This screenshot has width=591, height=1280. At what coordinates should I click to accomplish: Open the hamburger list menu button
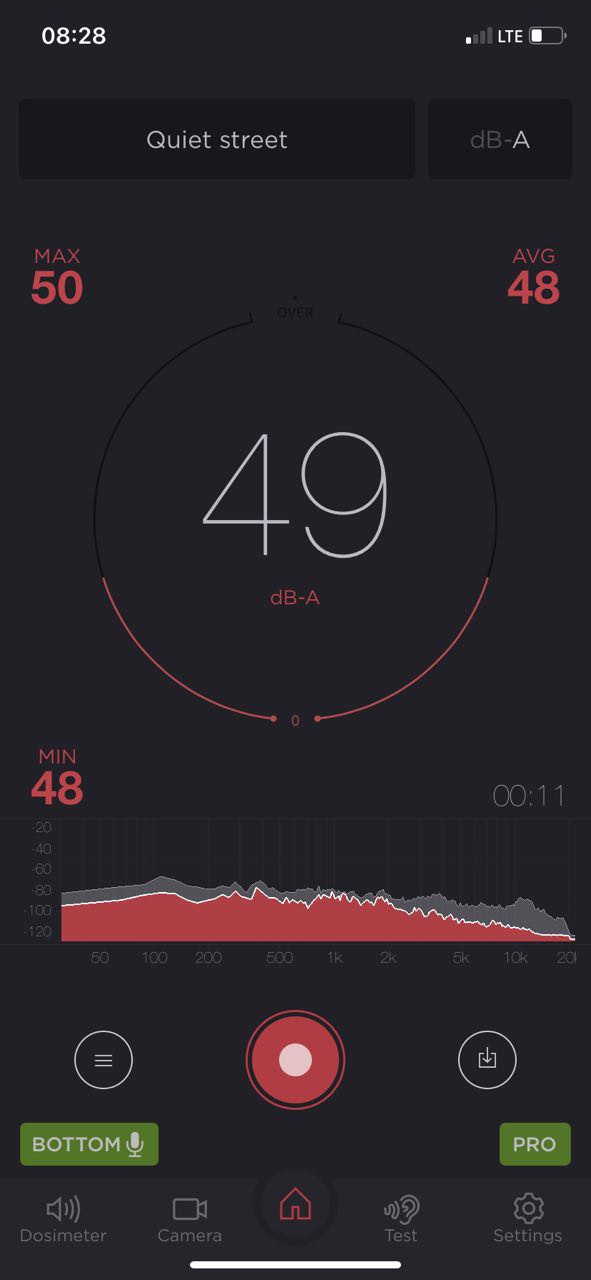click(103, 1059)
